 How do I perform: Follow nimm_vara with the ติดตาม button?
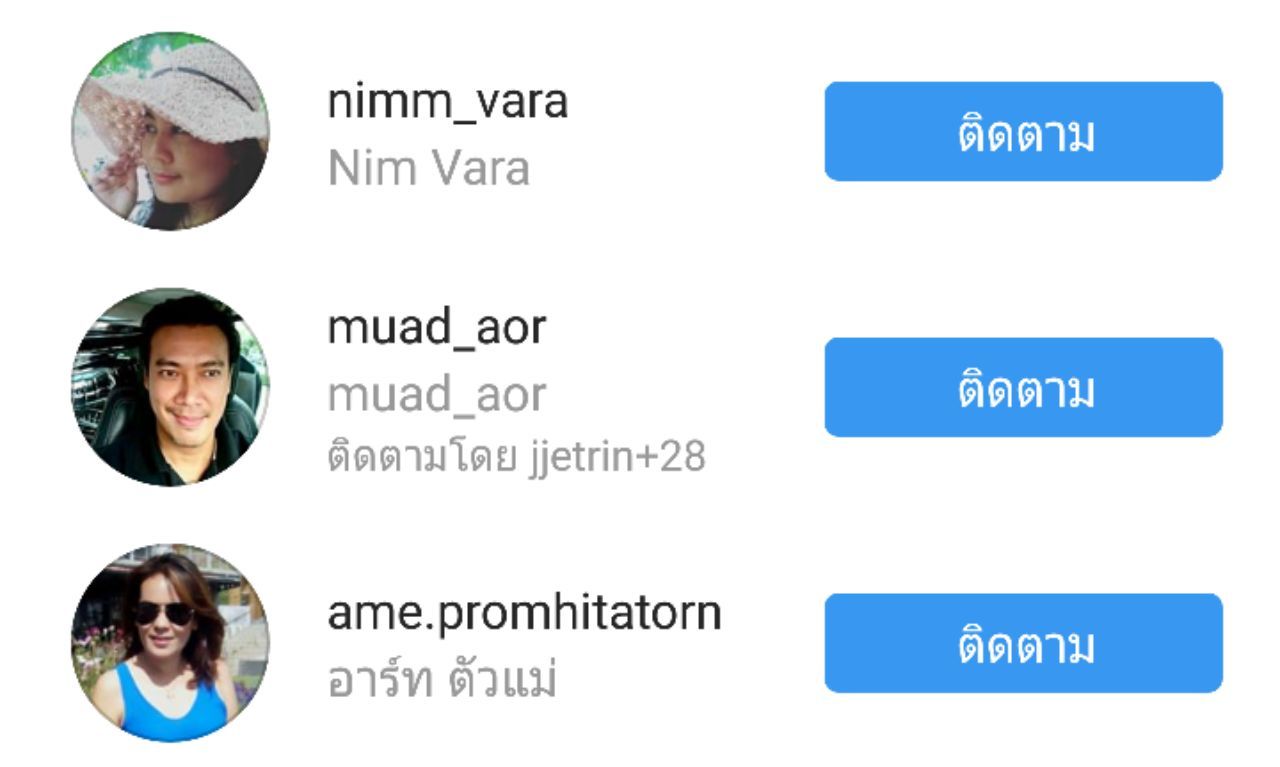[x=1023, y=132]
